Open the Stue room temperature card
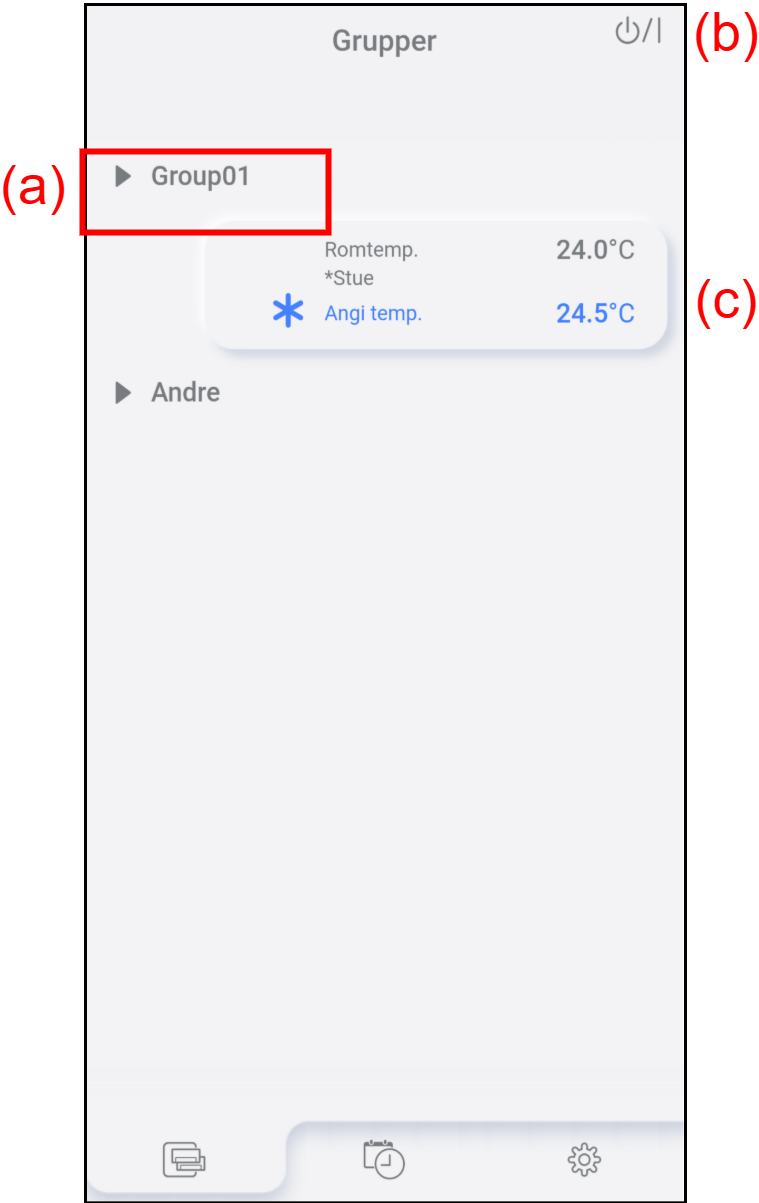The width and height of the screenshot is (759, 1203). pos(436,282)
